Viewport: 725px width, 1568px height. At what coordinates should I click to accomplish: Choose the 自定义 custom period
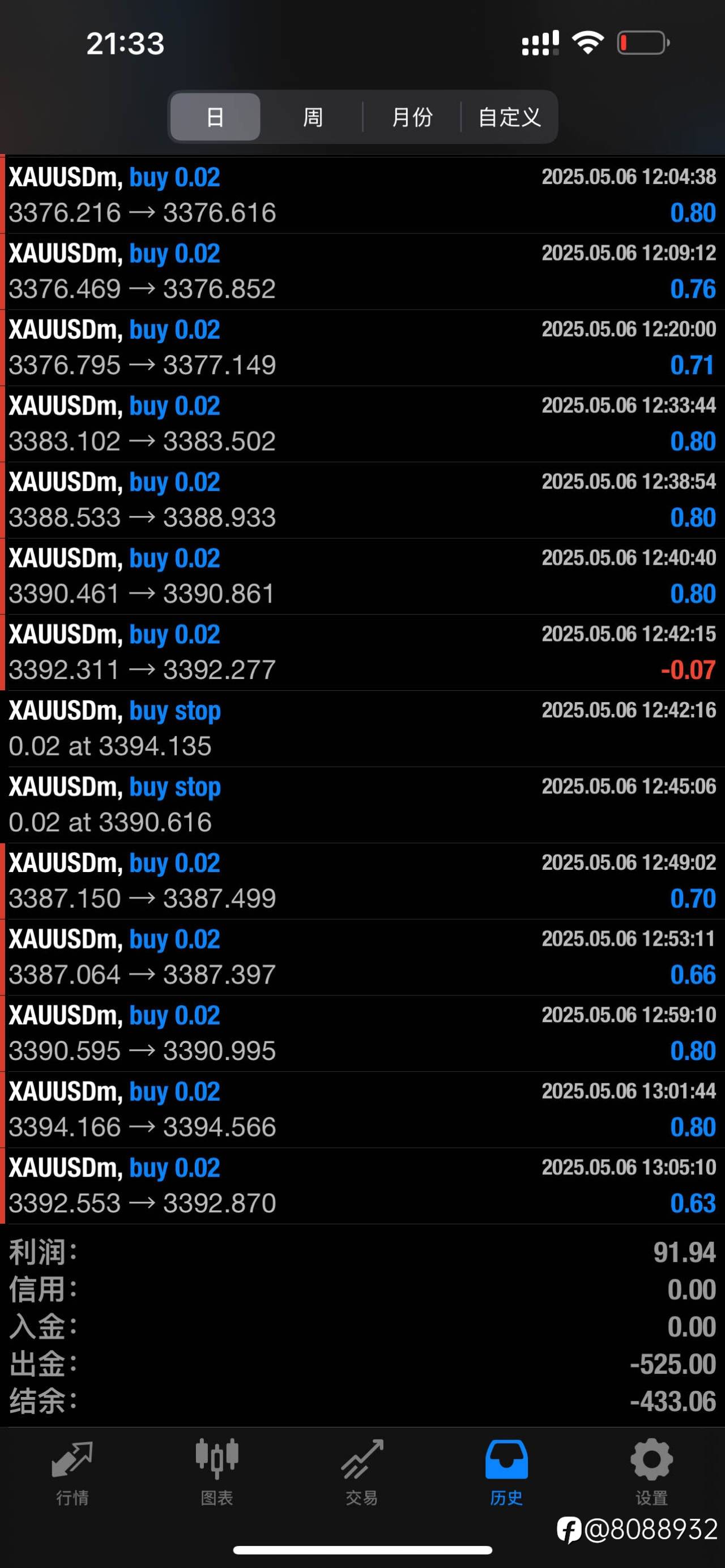[x=510, y=117]
